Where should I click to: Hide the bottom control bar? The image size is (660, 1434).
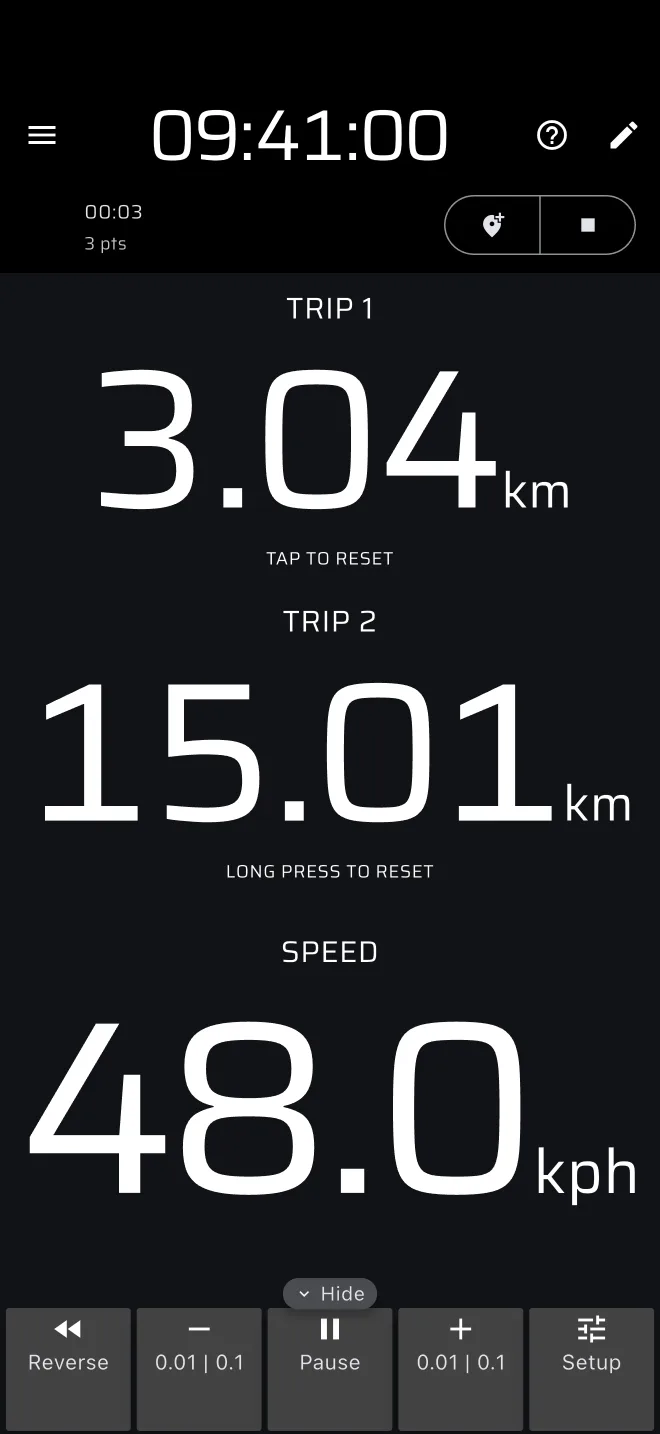point(330,1294)
